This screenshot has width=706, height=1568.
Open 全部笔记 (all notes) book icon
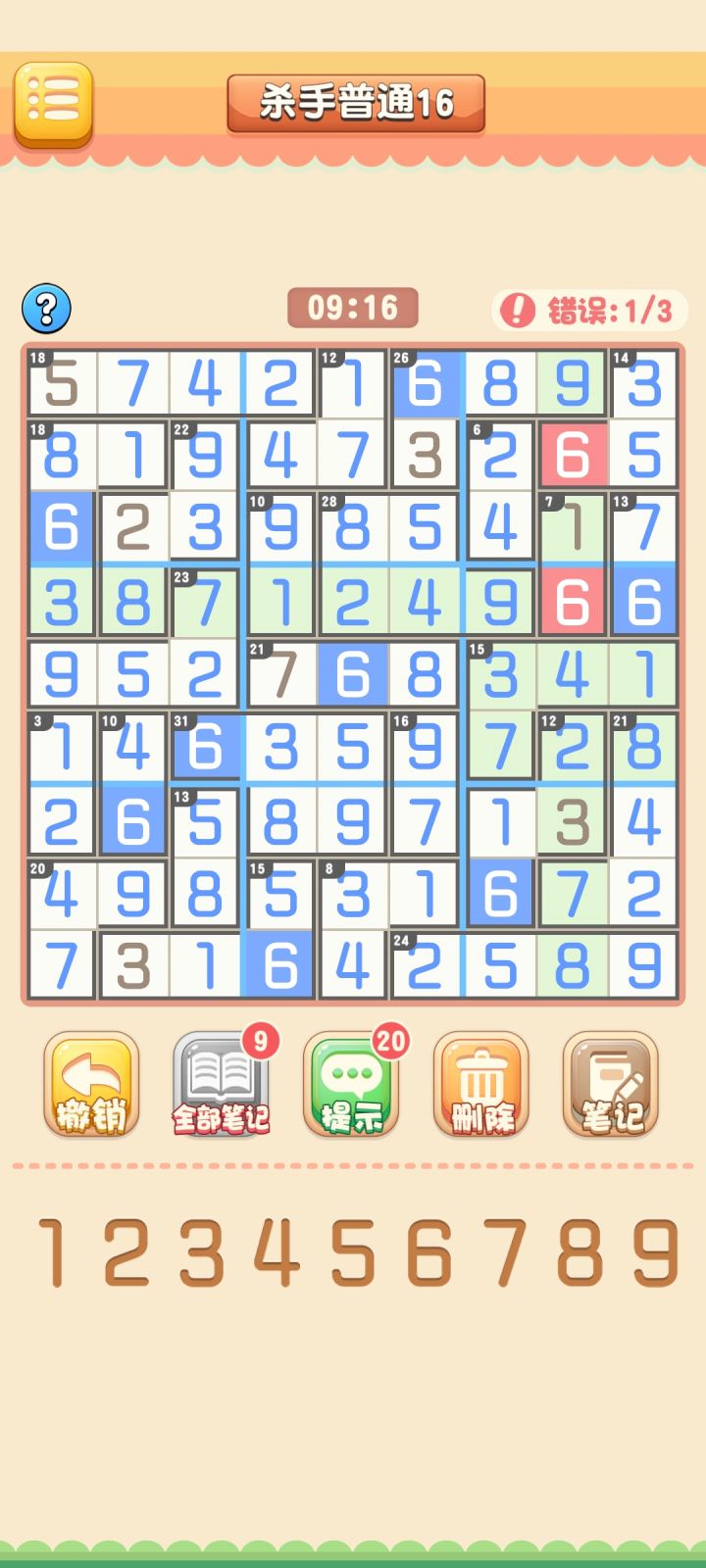point(221,1088)
